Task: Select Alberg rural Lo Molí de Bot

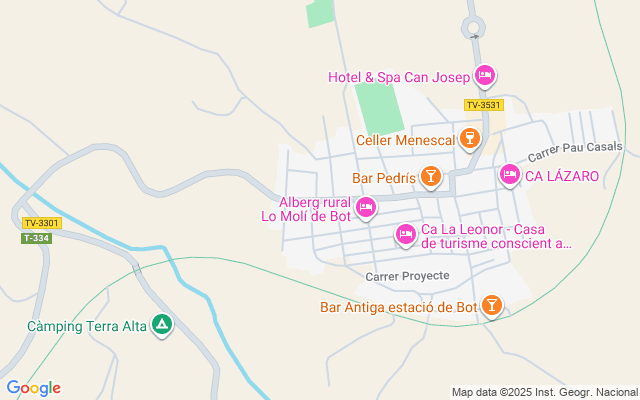Action: pos(366,207)
